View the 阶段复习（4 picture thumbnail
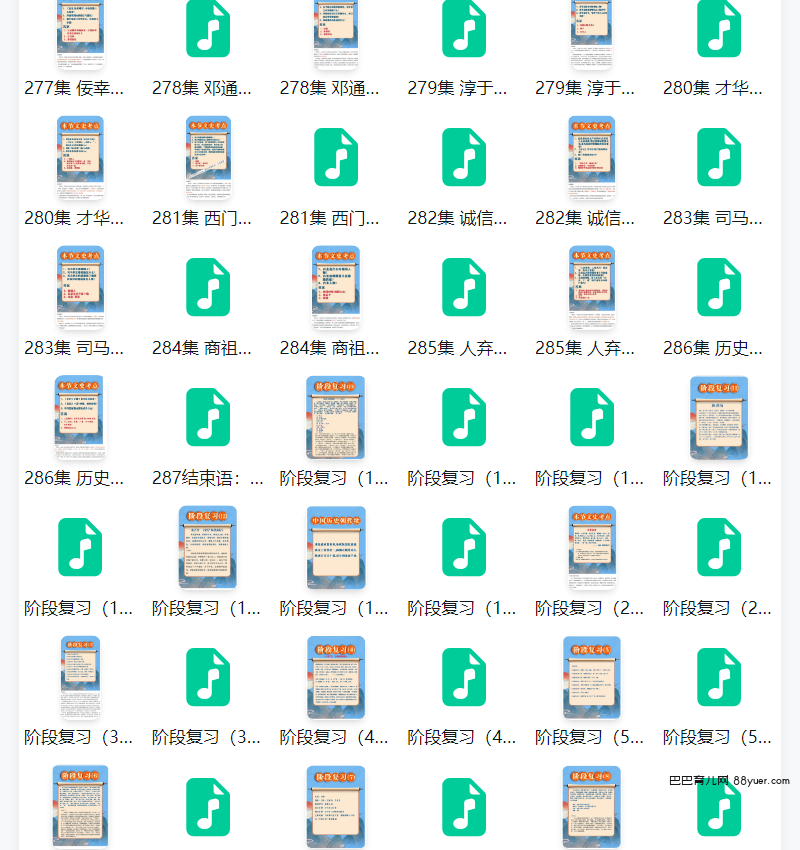Image resolution: width=800 pixels, height=850 pixels. pyautogui.click(x=336, y=677)
